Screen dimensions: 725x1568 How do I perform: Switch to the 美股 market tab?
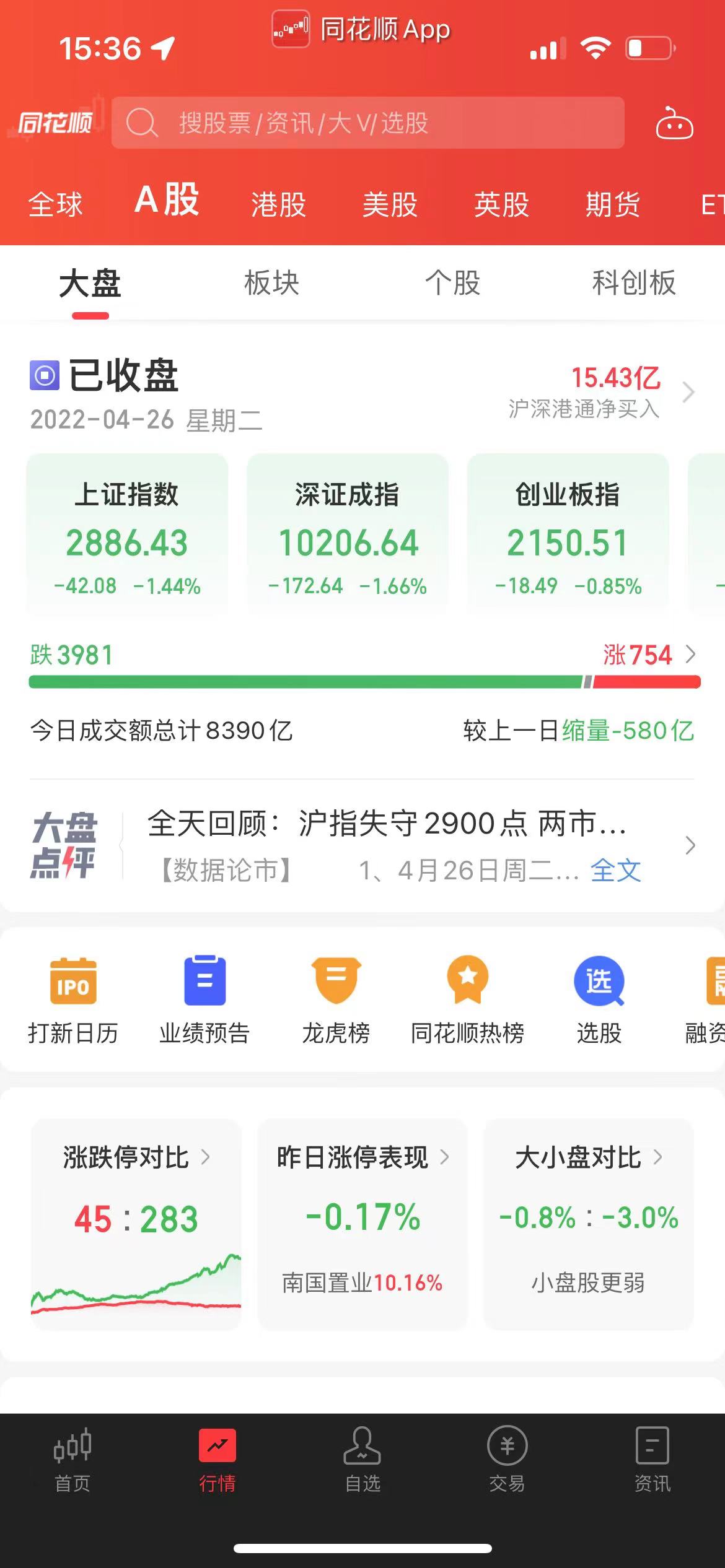coord(390,204)
